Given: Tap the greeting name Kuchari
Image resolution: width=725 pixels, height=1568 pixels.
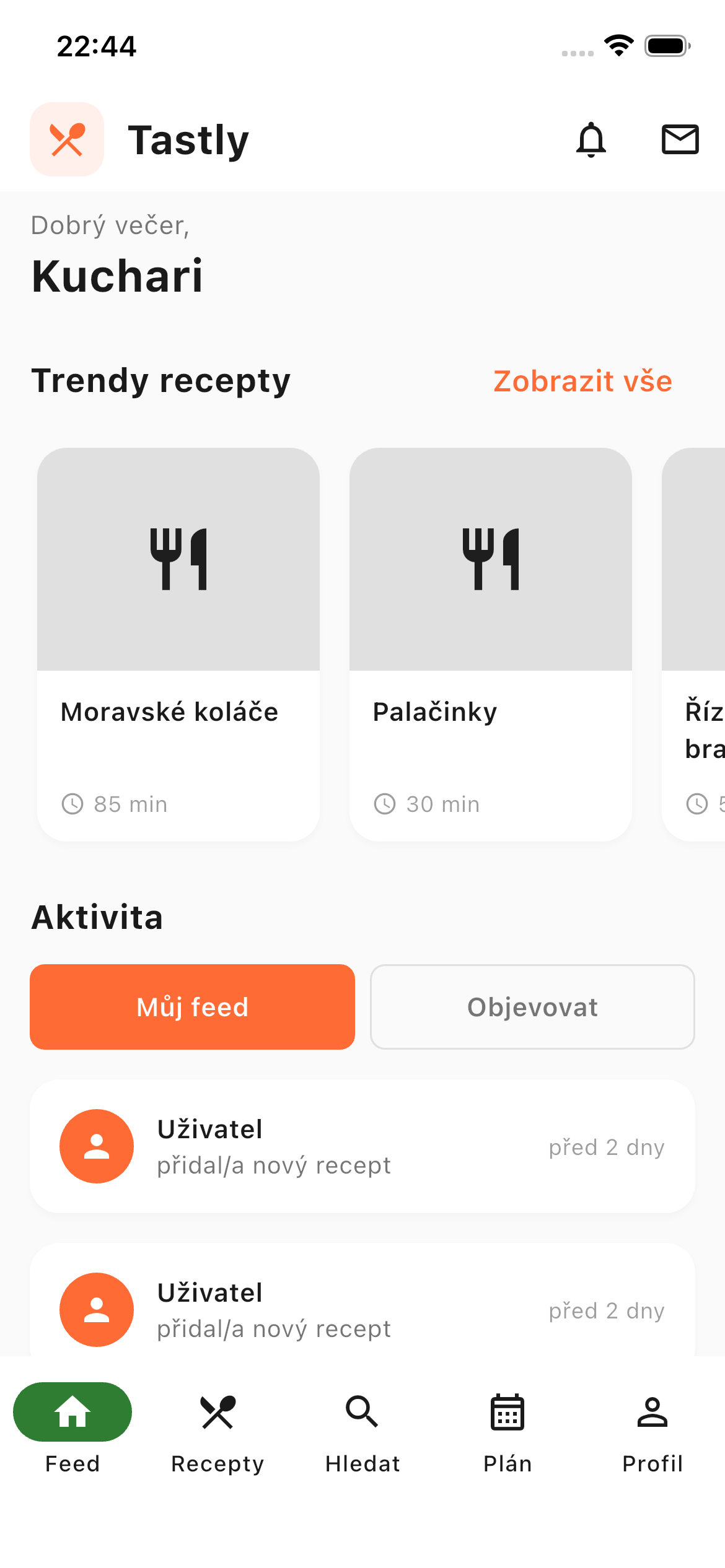Looking at the screenshot, I should tap(117, 277).
